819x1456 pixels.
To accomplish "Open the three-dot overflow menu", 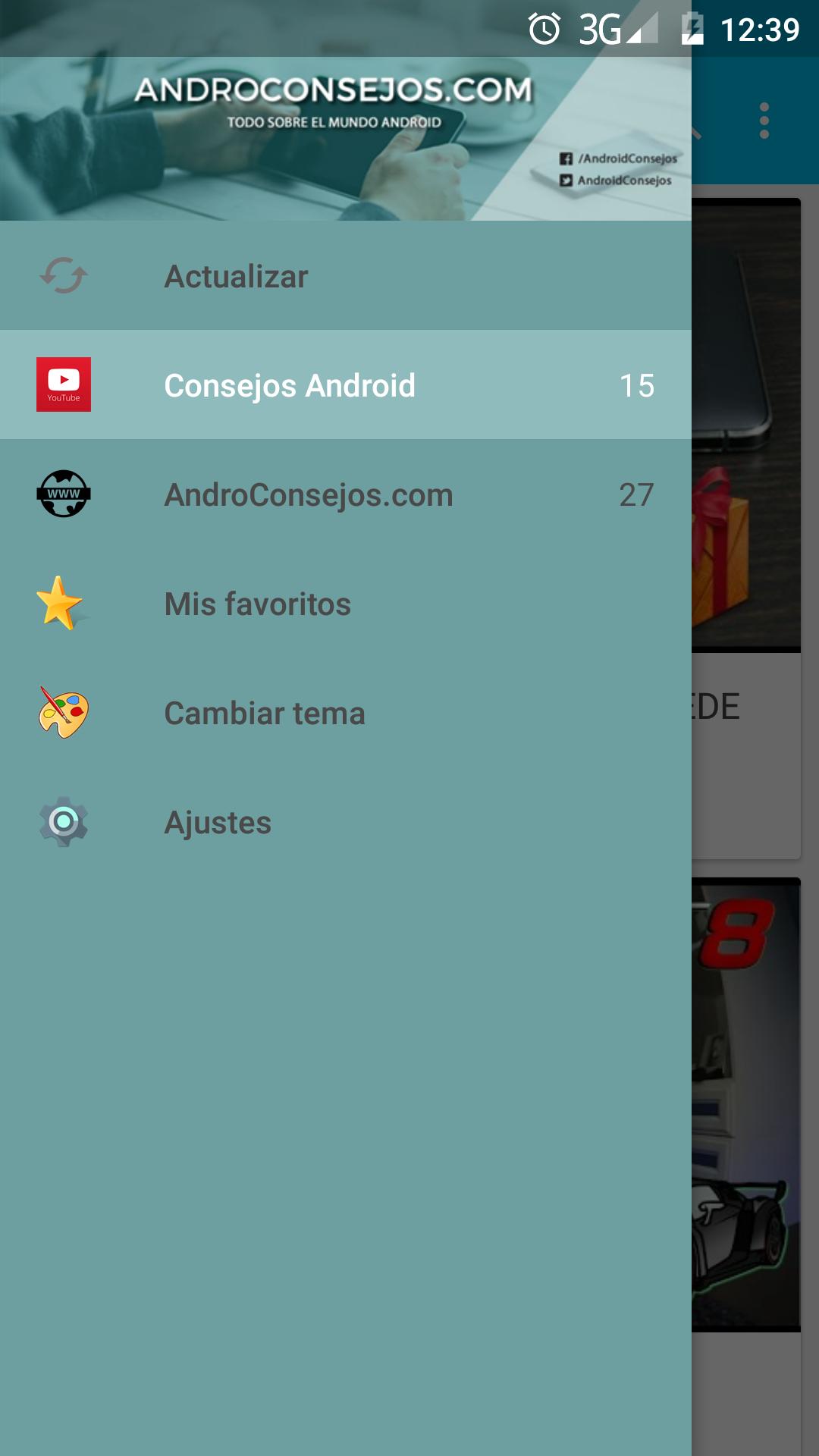I will [x=764, y=121].
